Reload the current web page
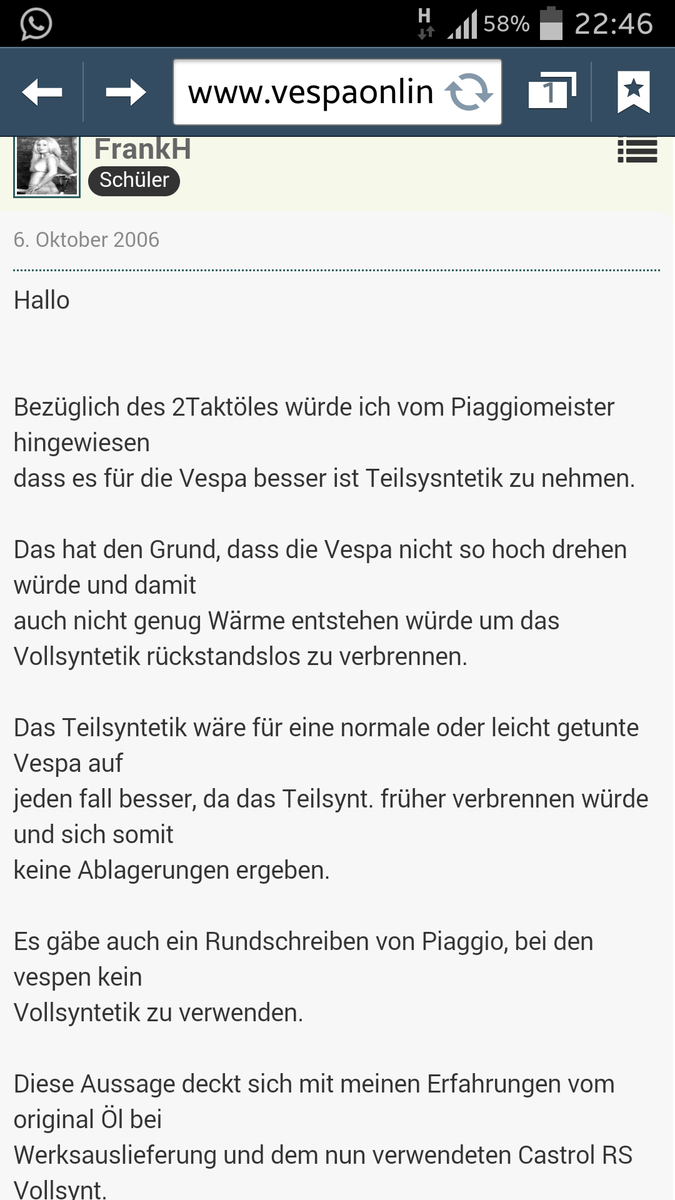This screenshot has width=675, height=1200. (468, 92)
